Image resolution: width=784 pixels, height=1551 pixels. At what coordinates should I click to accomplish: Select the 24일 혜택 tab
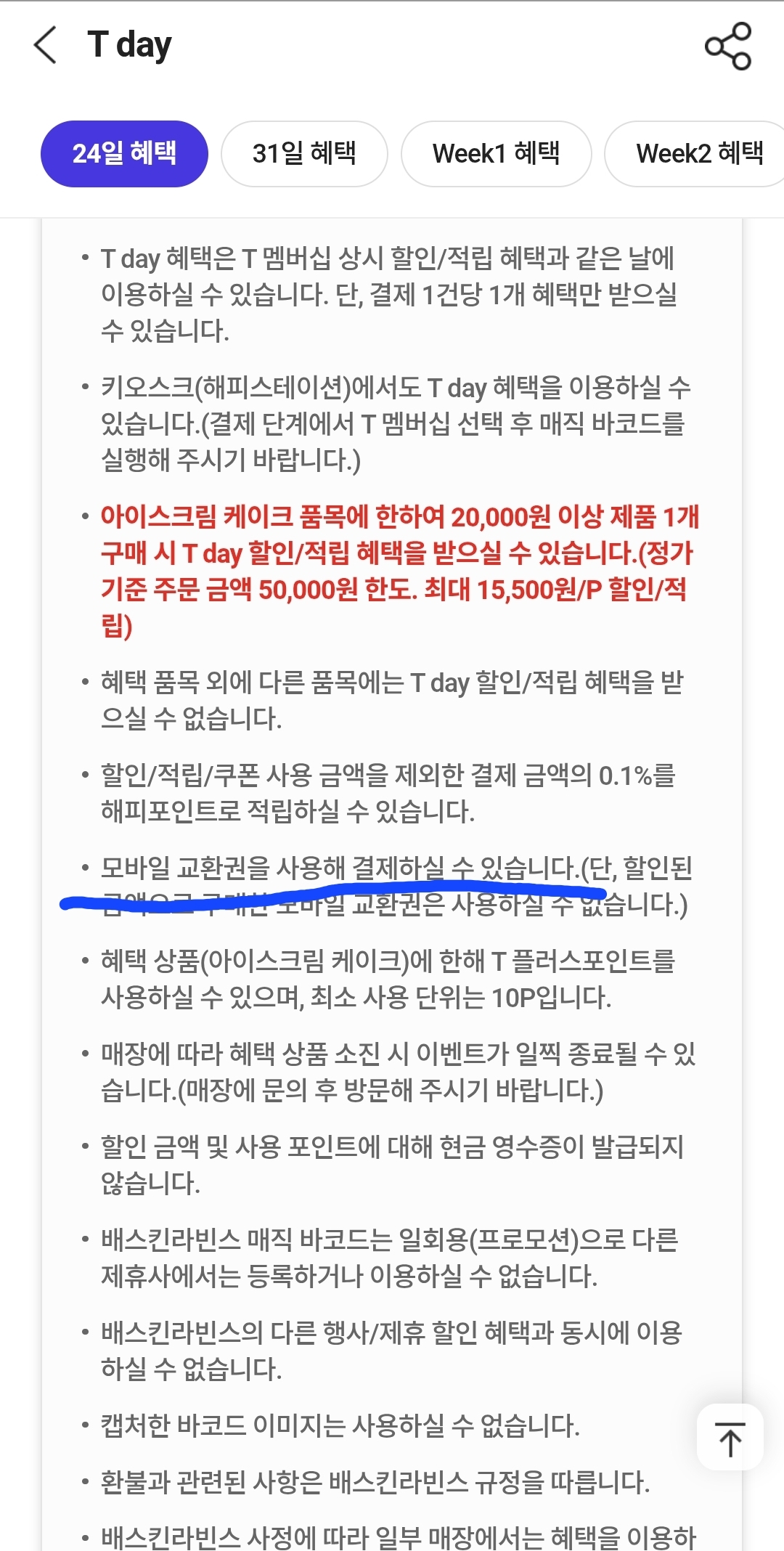124,154
